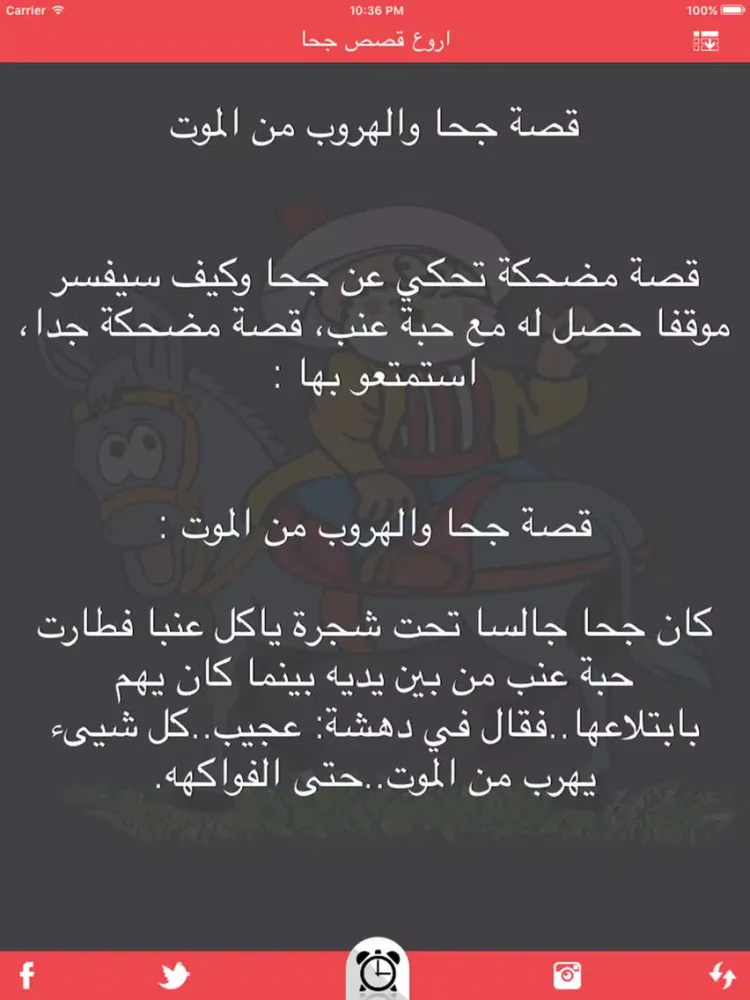
Task: Open the story list icon in the header
Action: click(706, 42)
